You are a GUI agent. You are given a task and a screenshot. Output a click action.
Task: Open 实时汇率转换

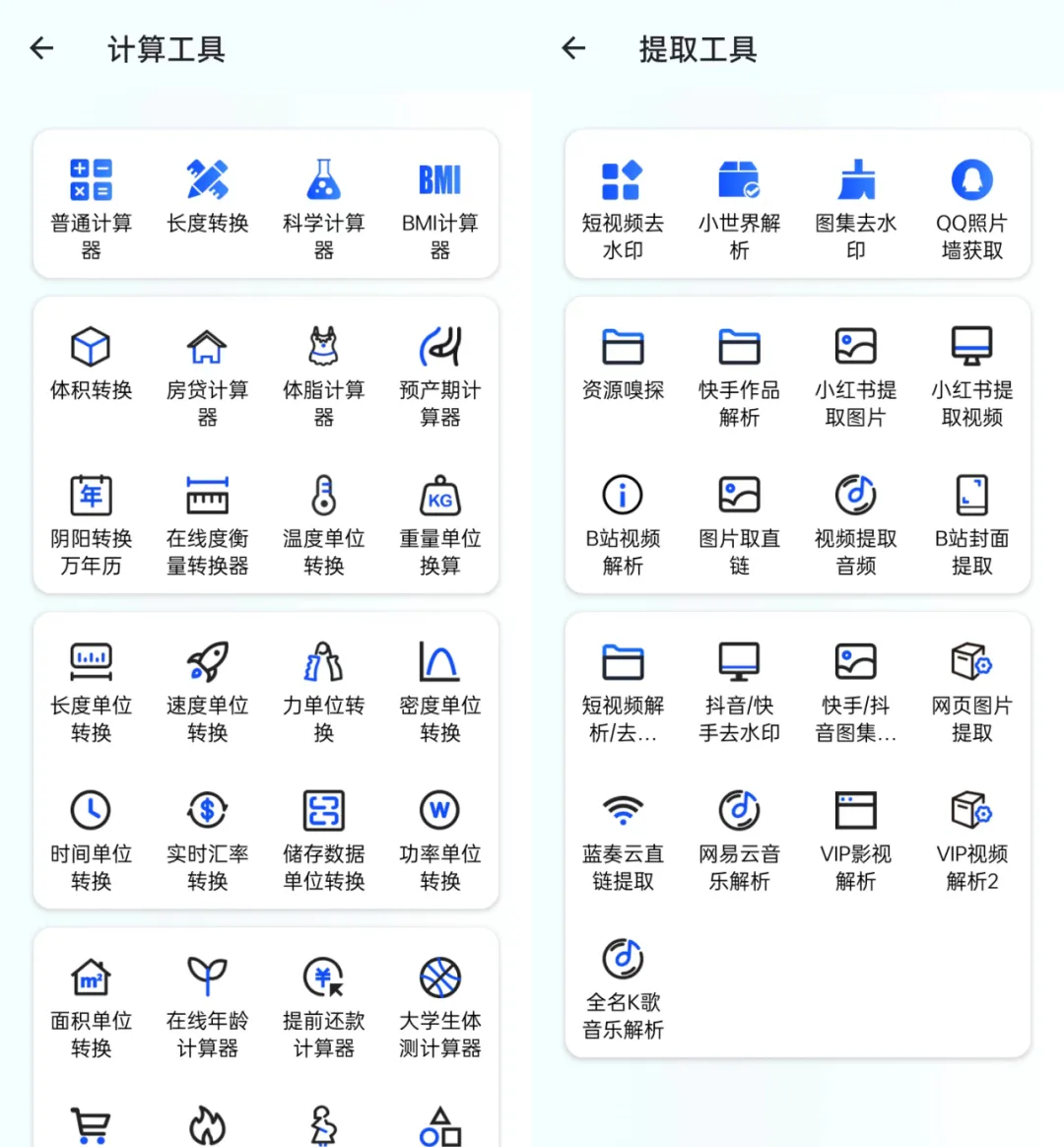(207, 837)
